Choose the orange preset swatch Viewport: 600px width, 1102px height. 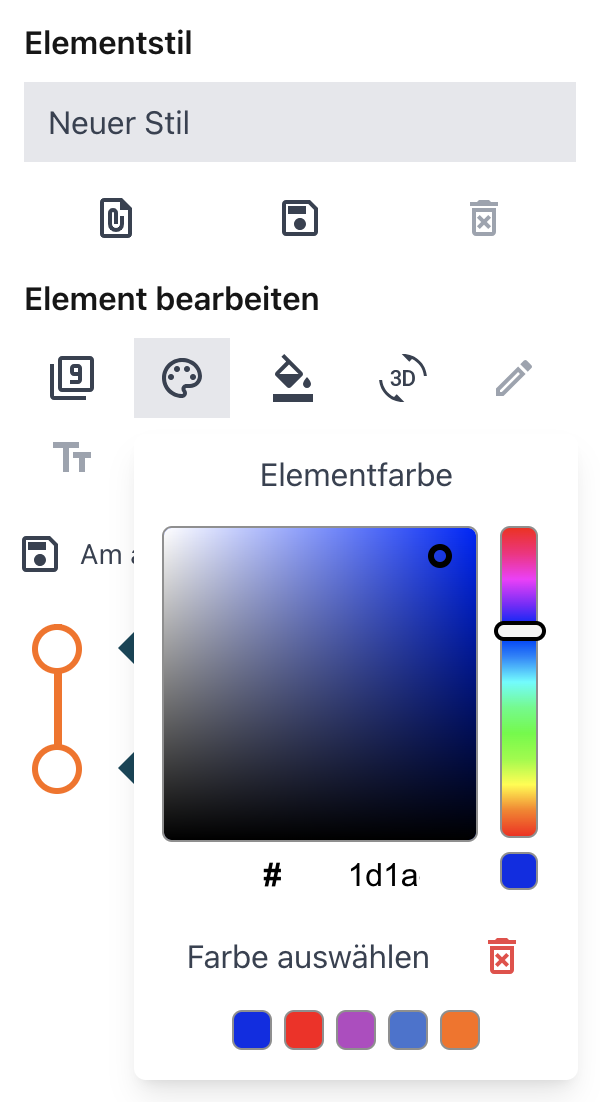(460, 1030)
